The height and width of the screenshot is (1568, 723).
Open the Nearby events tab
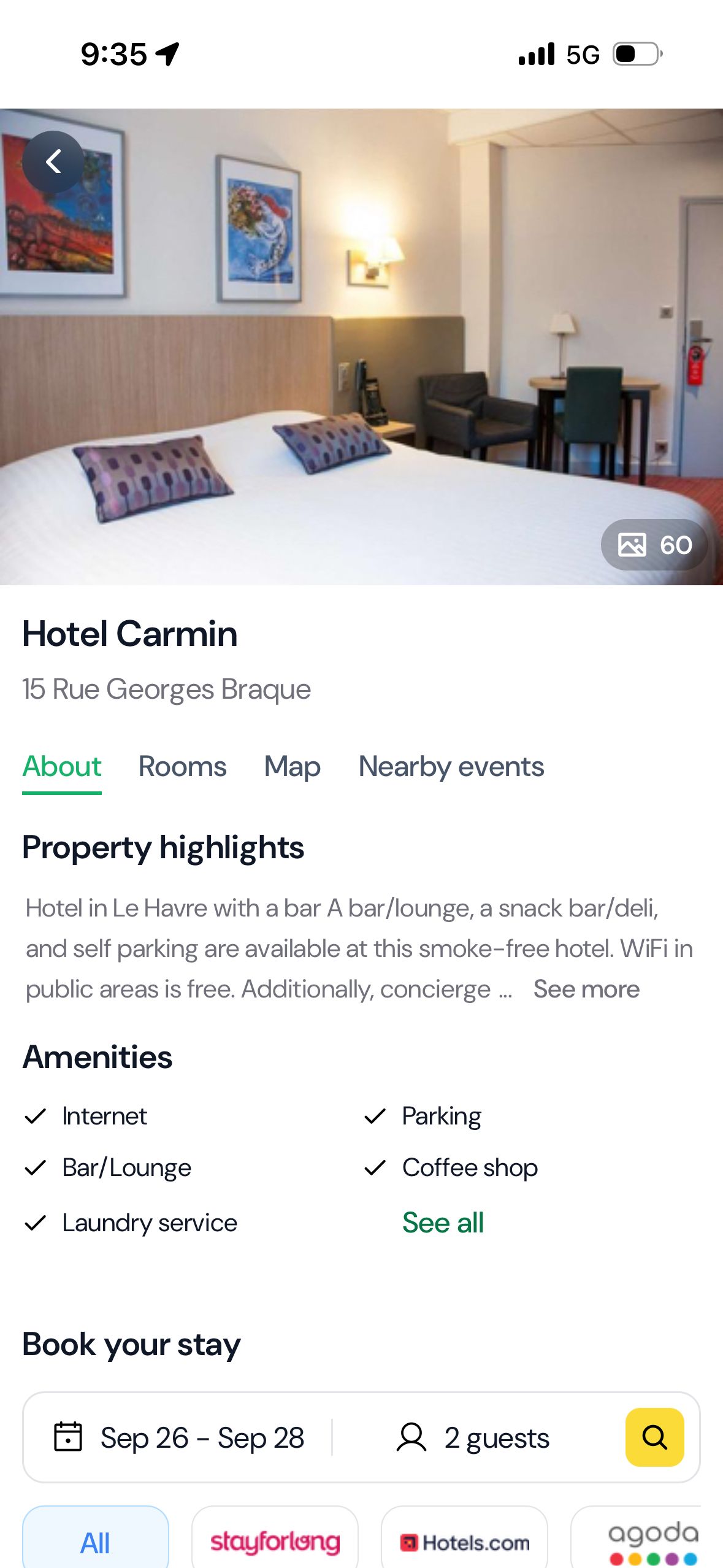pyautogui.click(x=451, y=767)
